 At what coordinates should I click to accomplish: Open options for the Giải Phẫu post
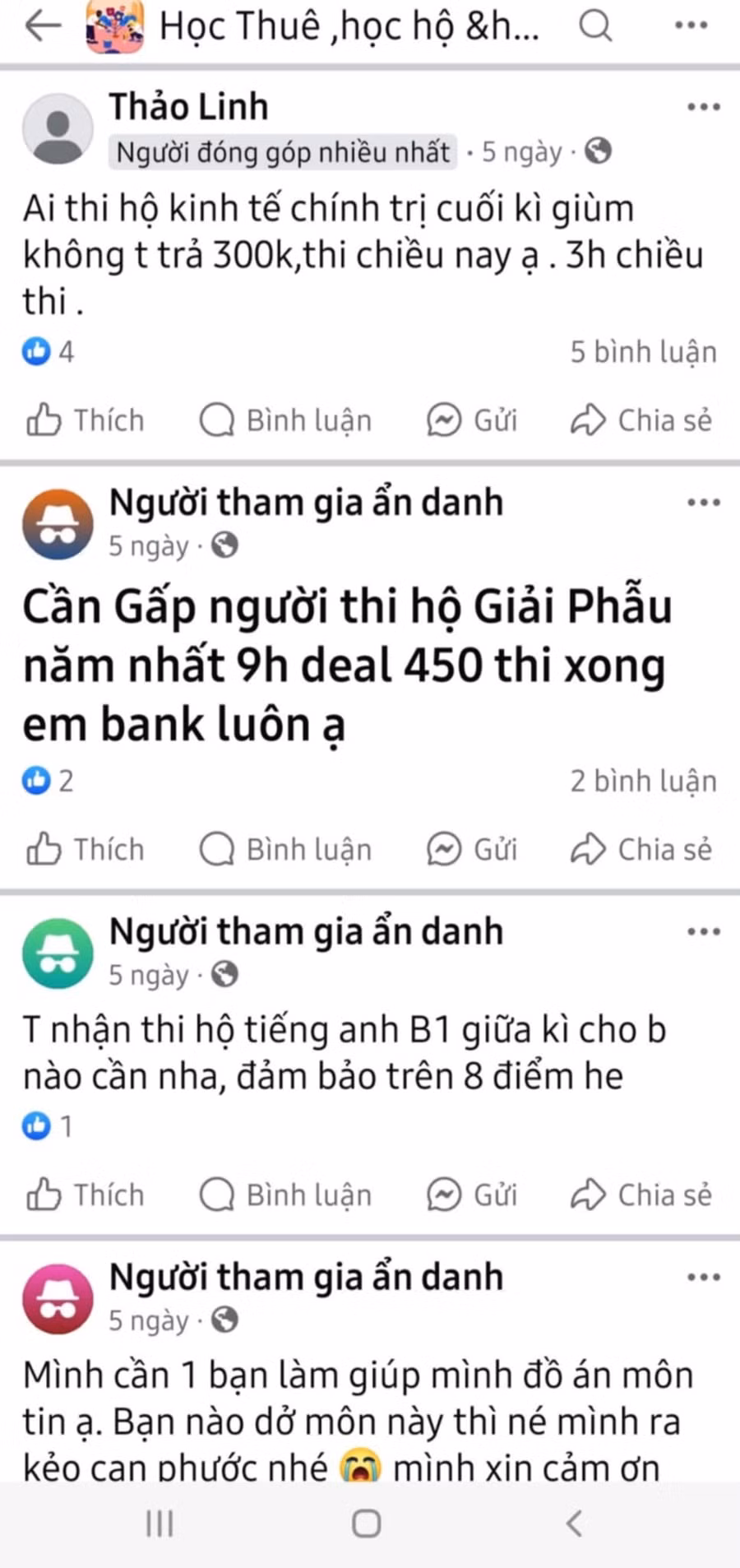704,503
